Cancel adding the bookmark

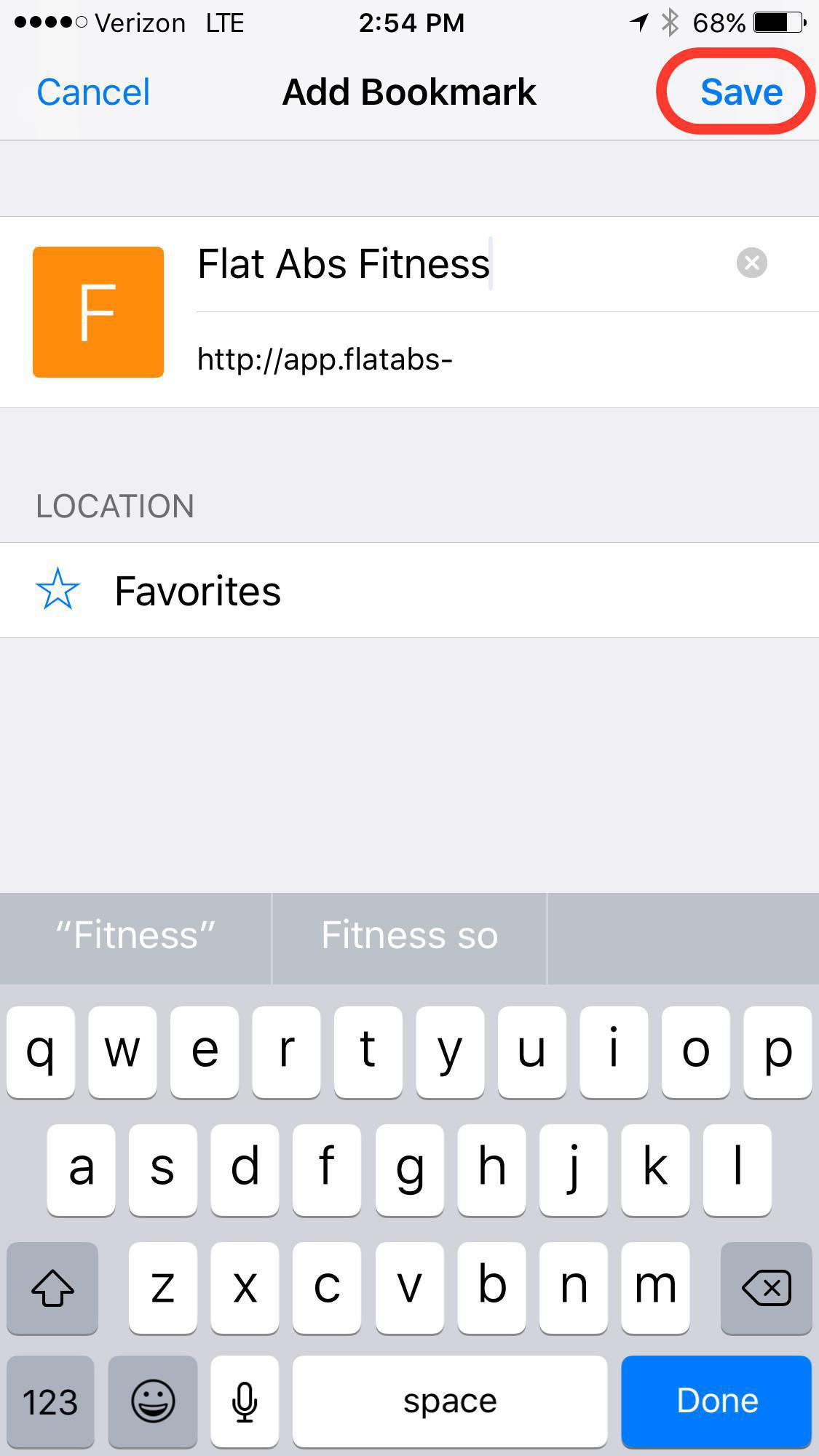(92, 92)
